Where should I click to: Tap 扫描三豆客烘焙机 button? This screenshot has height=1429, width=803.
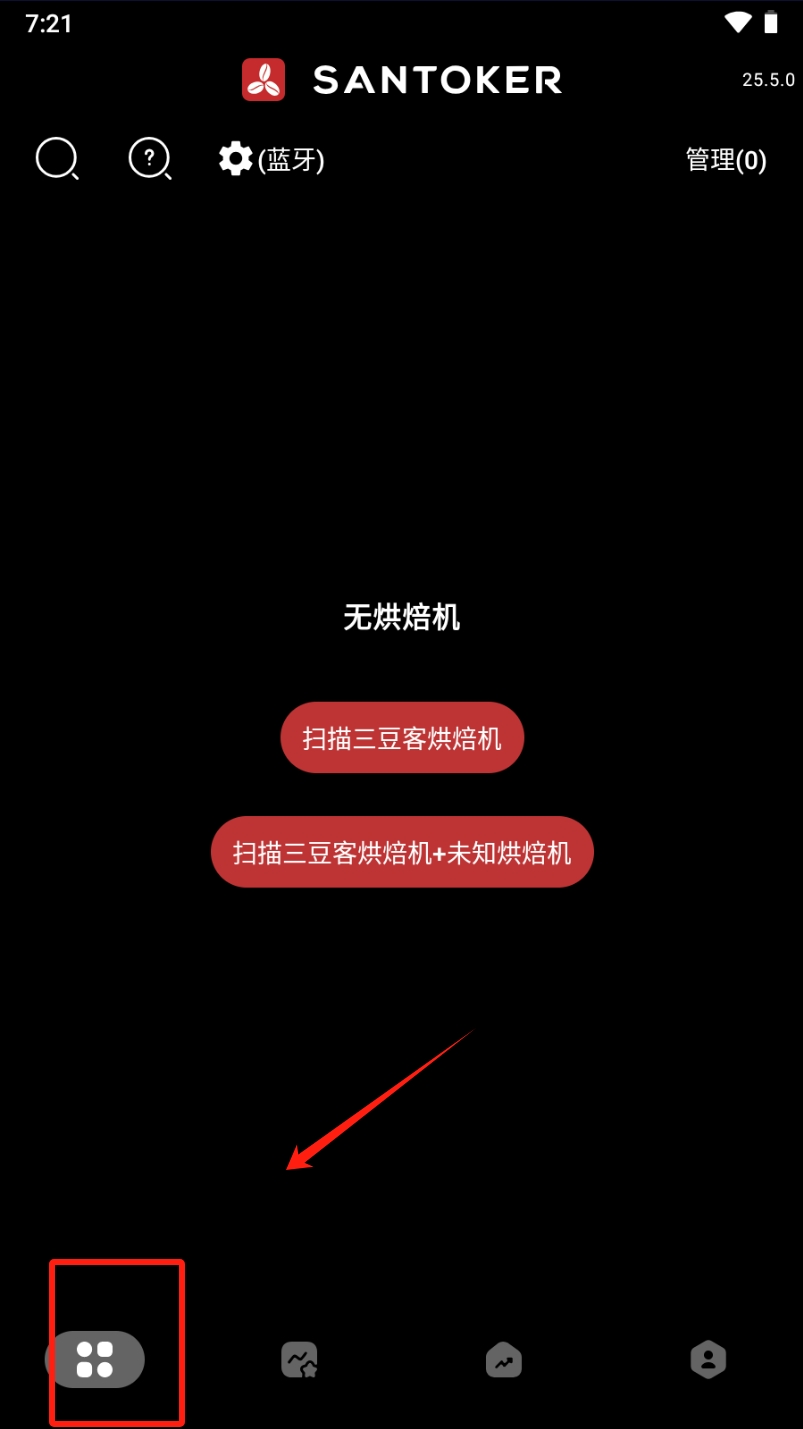click(x=402, y=738)
